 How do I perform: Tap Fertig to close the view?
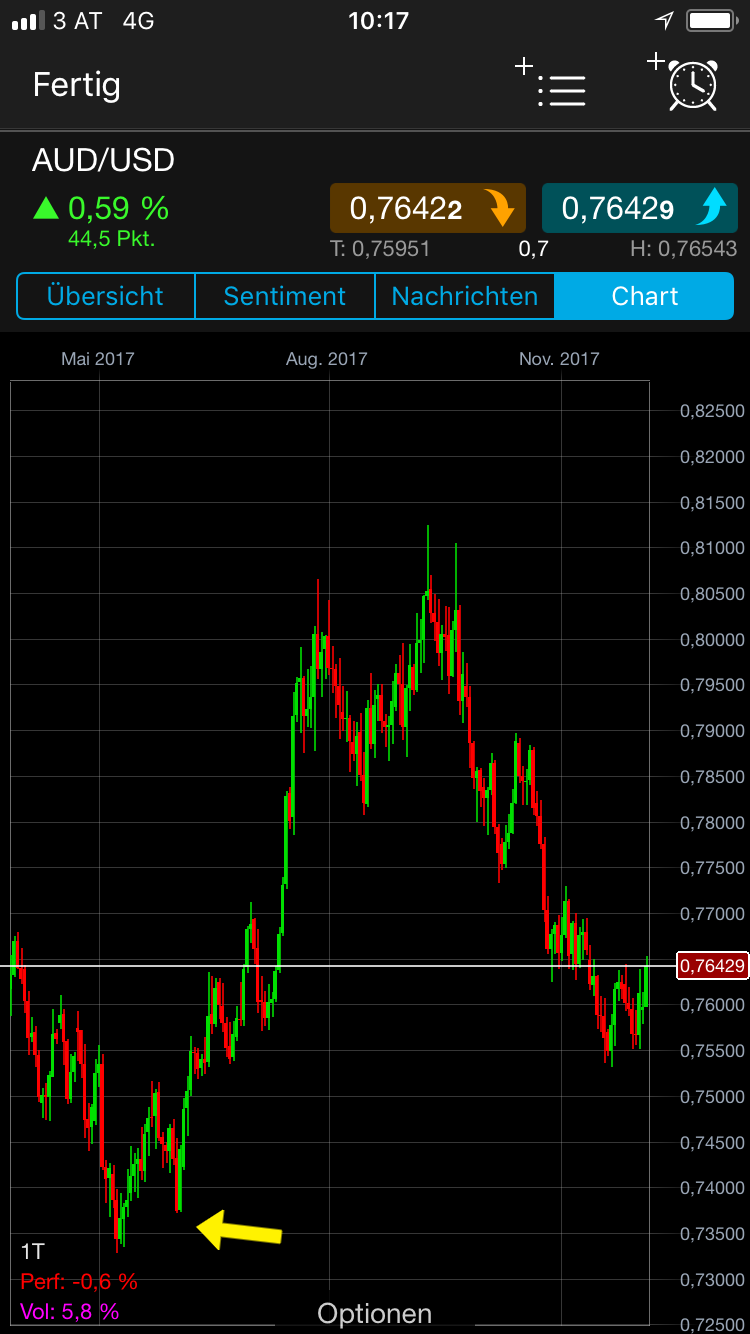(77, 85)
